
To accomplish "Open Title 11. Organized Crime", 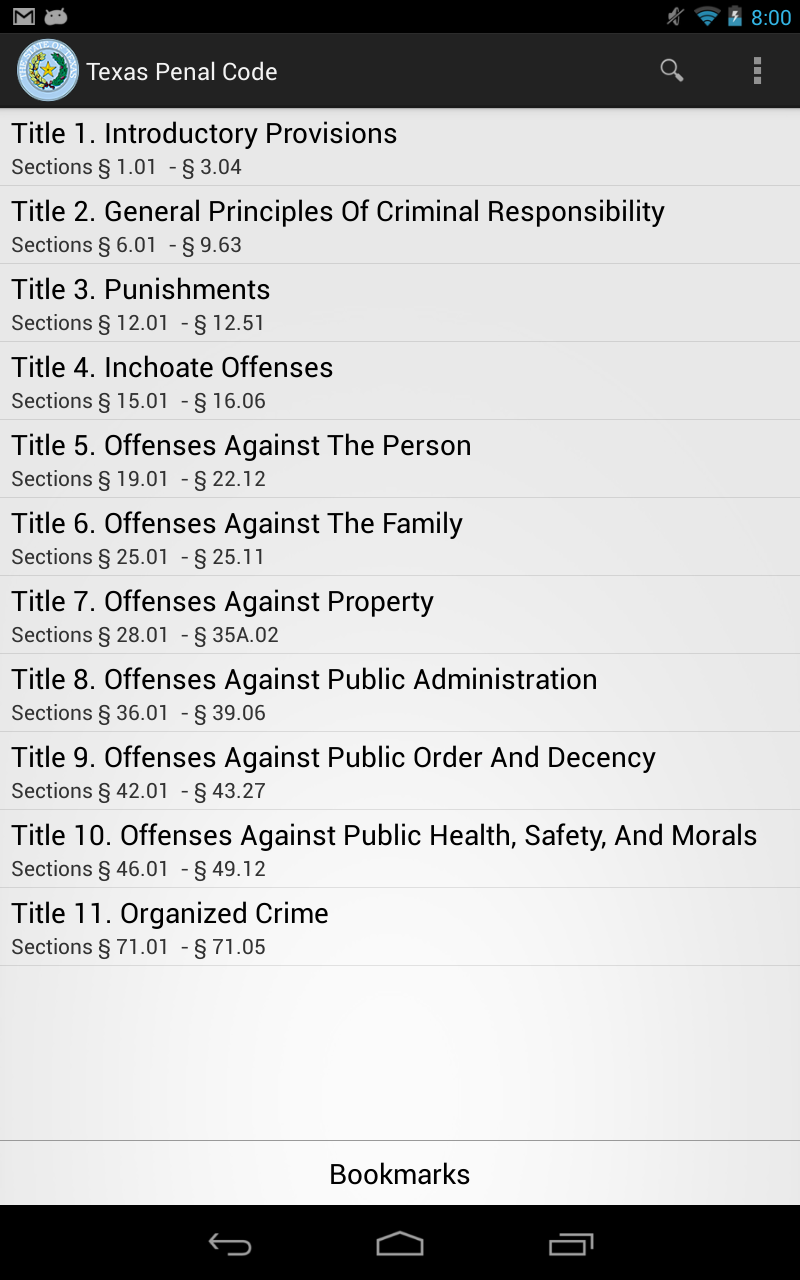I will click(400, 928).
